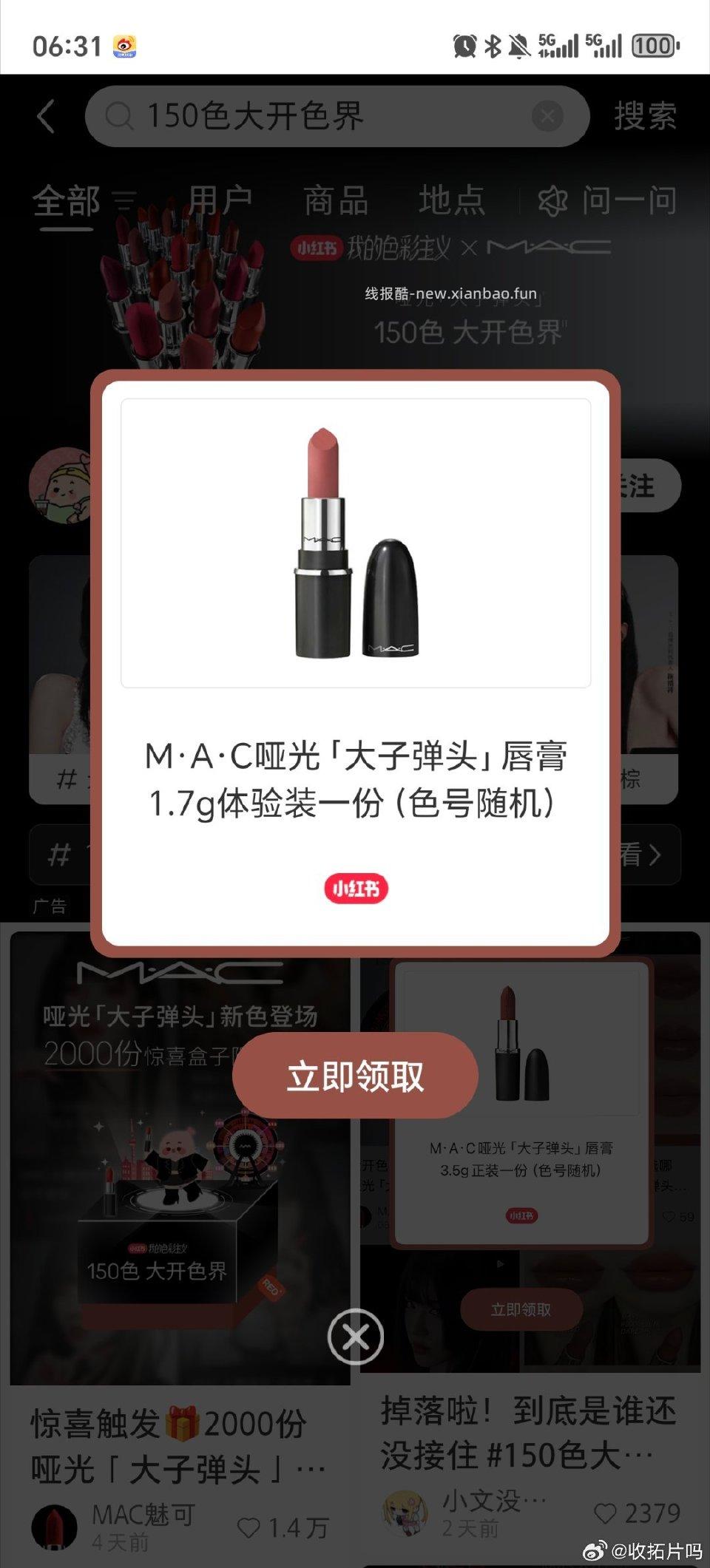Tap 搜索 to run the search
Viewport: 710px width, 1568px height.
(x=645, y=115)
